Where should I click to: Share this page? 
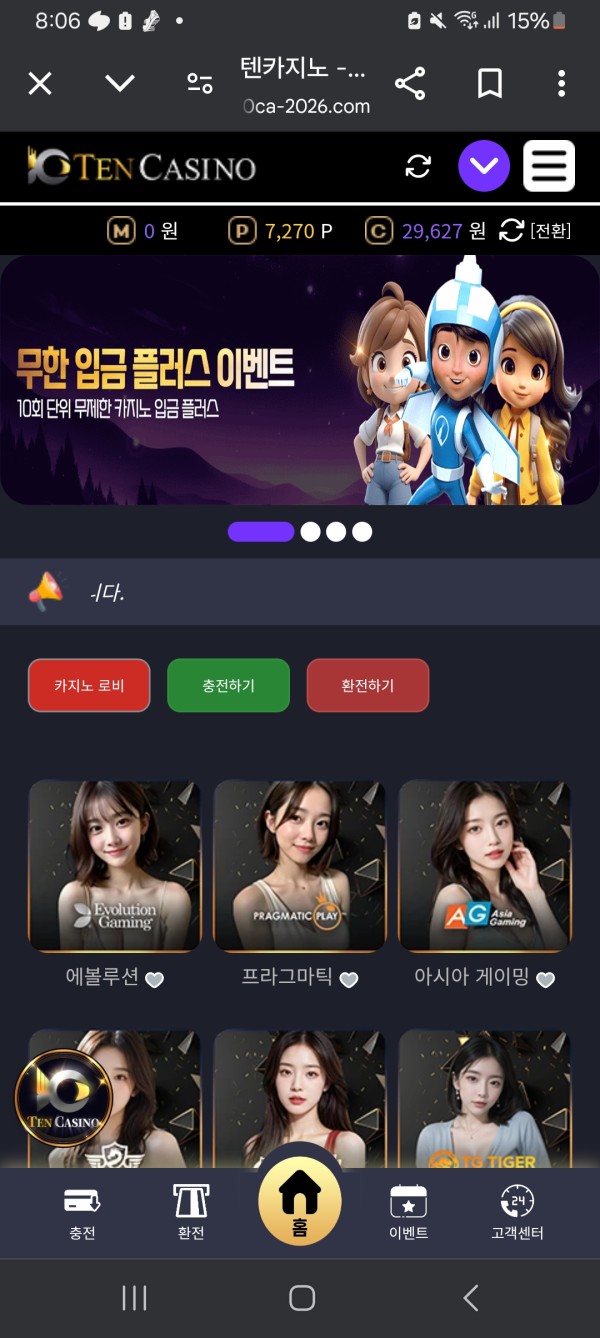coord(410,83)
